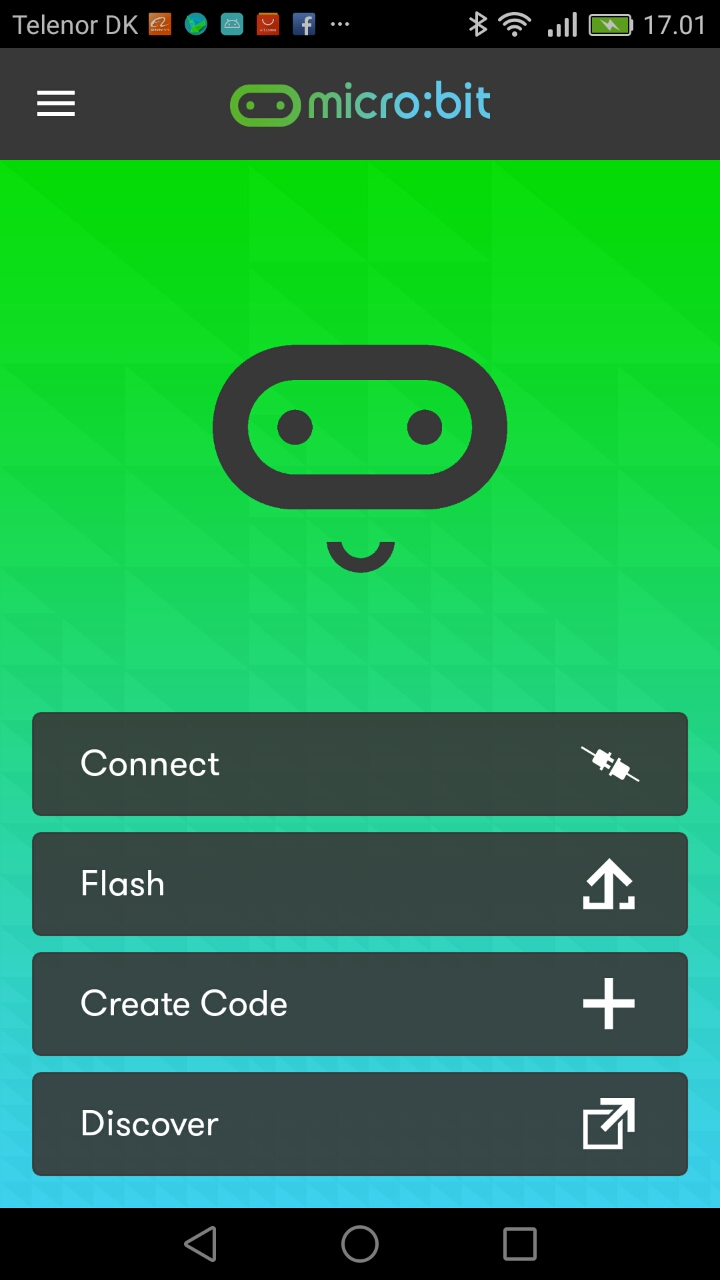Tap Create Code to start coding
Image resolution: width=720 pixels, height=1280 pixels.
[x=360, y=1004]
